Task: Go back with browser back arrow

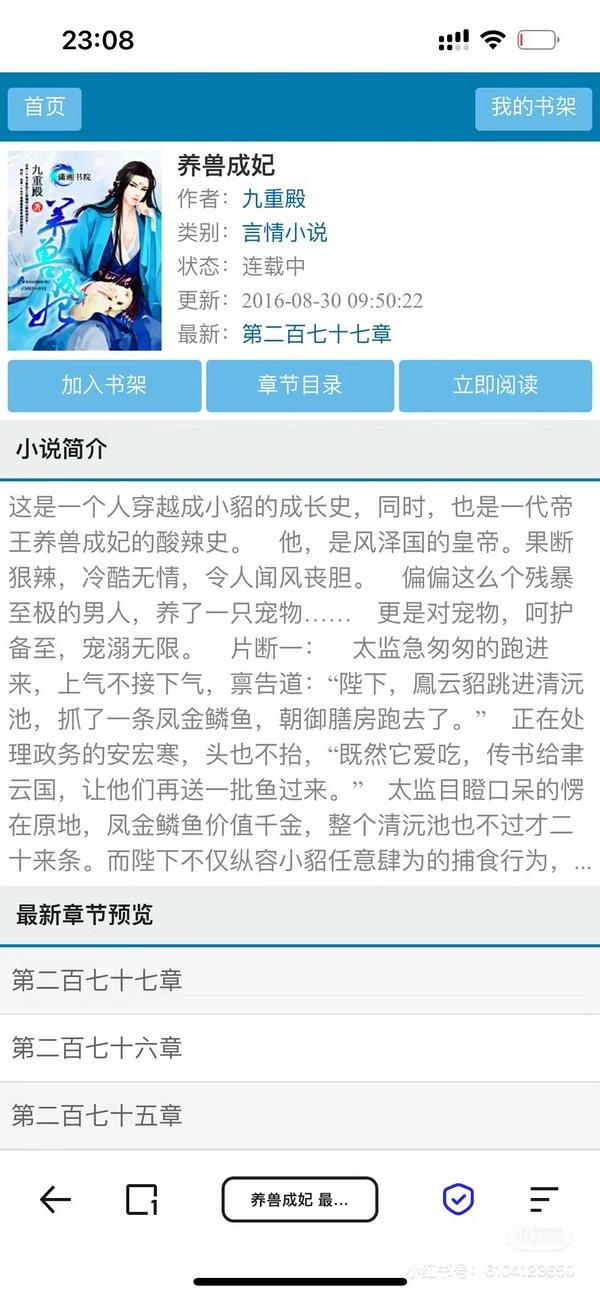Action: [55, 1199]
